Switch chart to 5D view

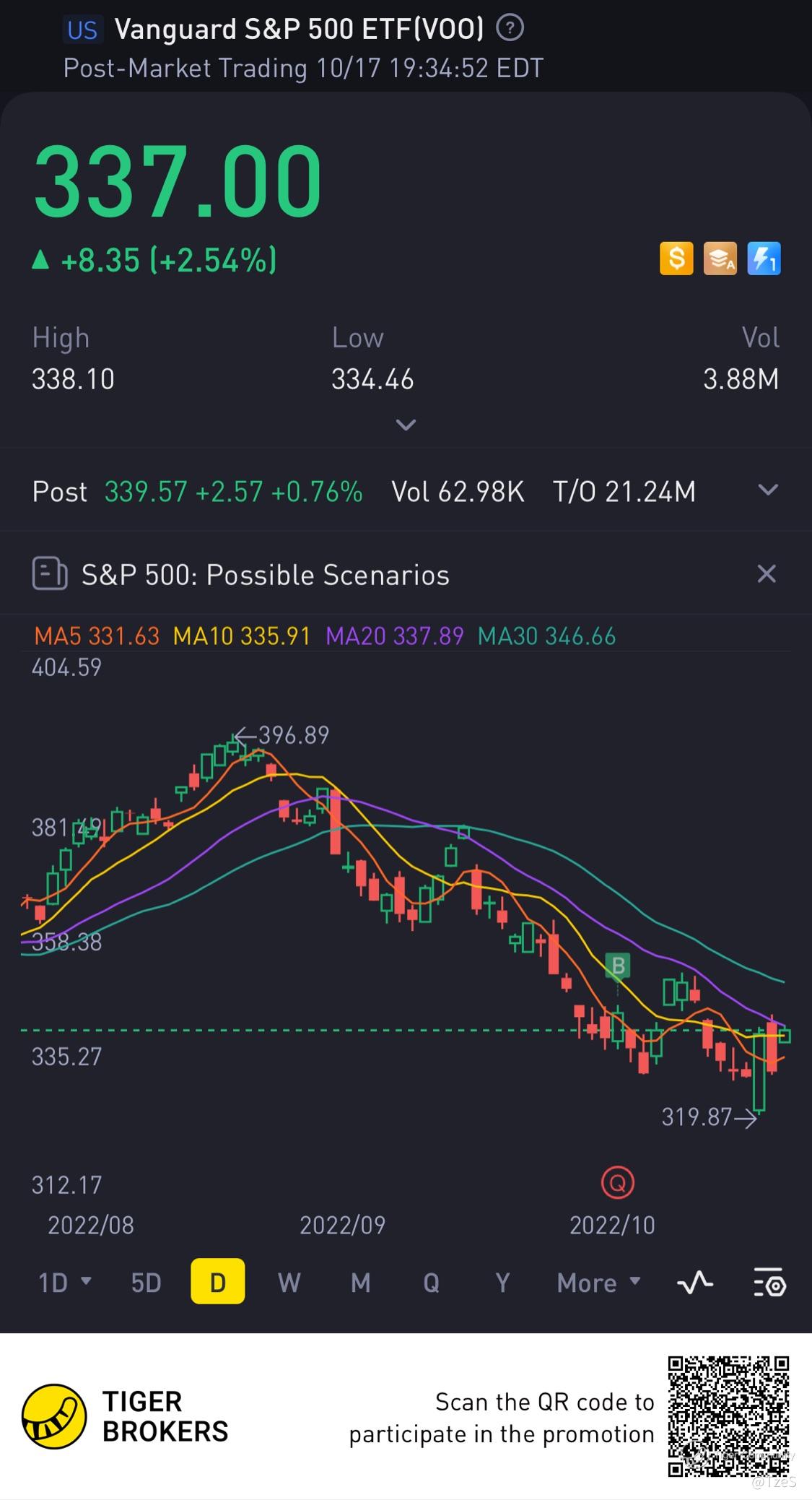[x=146, y=1283]
